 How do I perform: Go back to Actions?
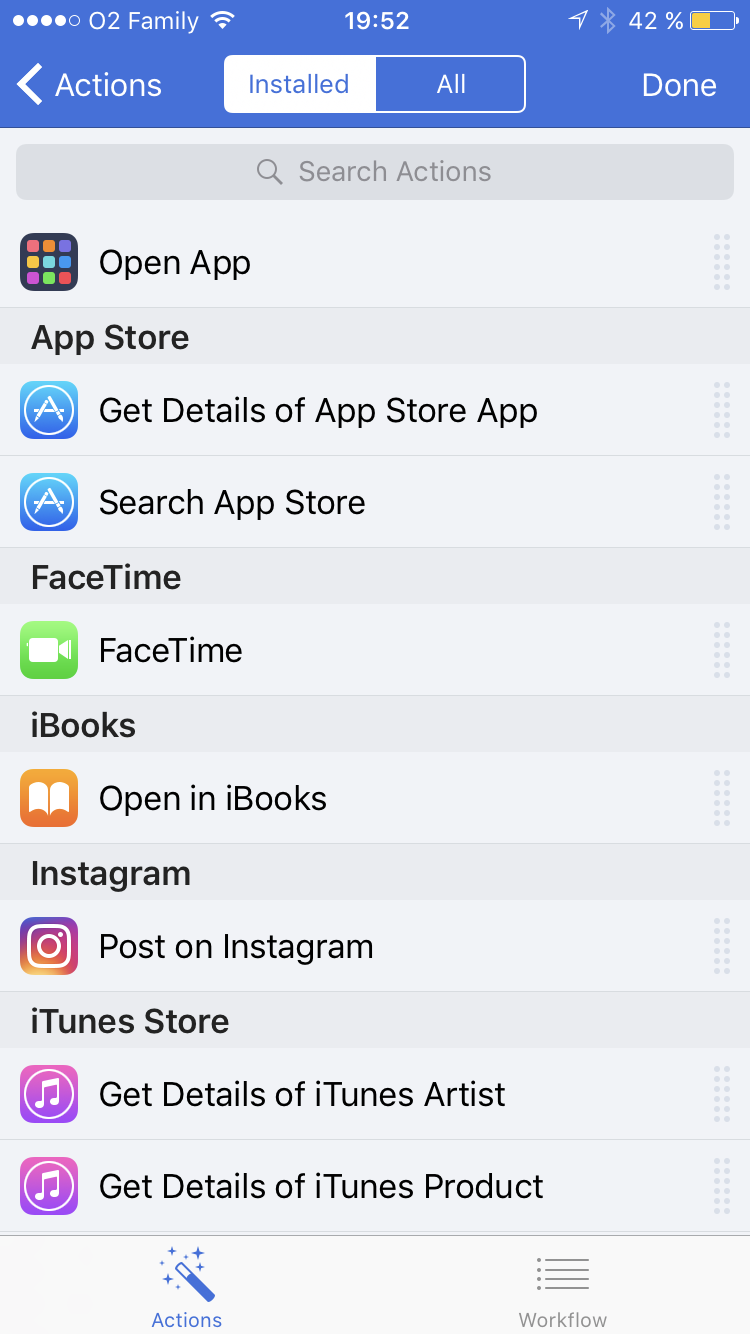pos(90,85)
